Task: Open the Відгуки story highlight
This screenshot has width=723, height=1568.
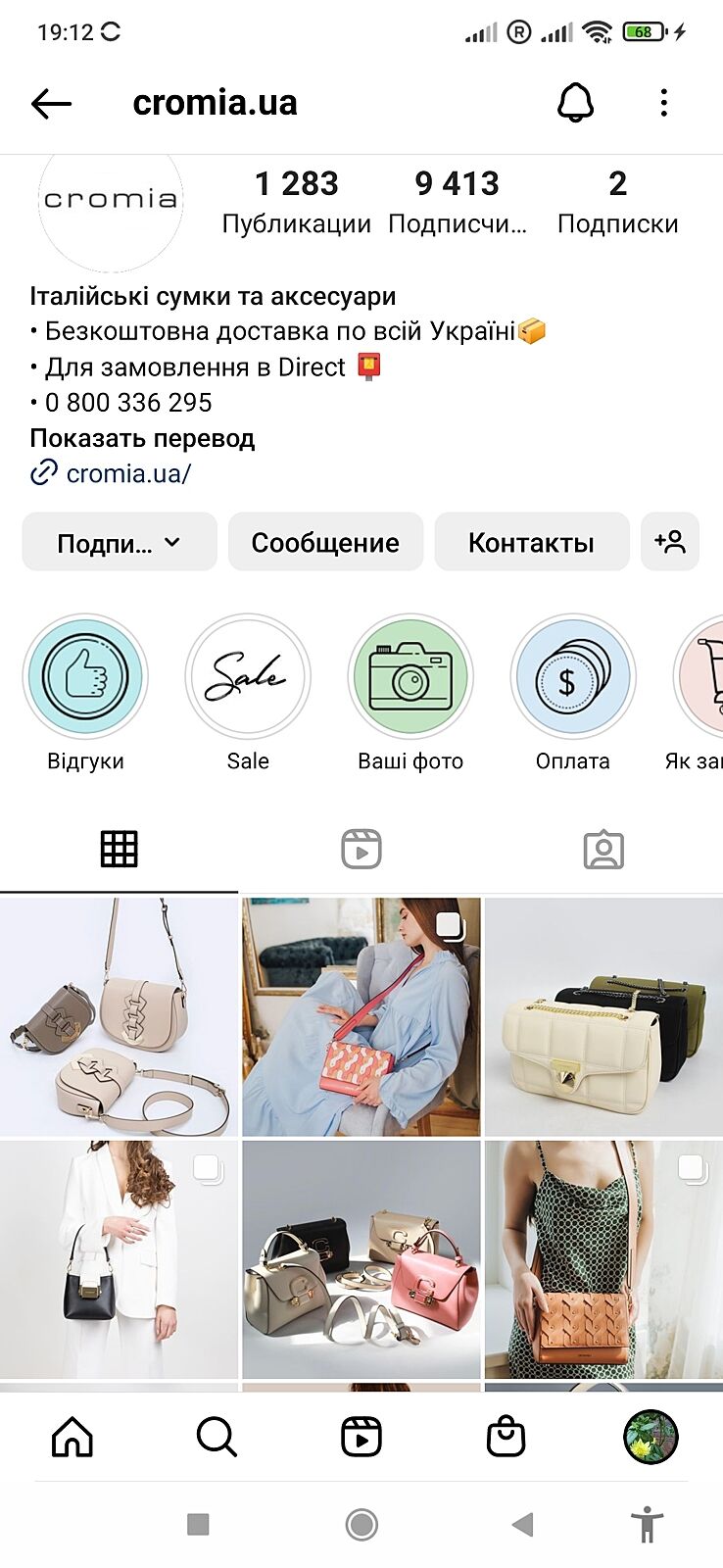Action: [85, 677]
